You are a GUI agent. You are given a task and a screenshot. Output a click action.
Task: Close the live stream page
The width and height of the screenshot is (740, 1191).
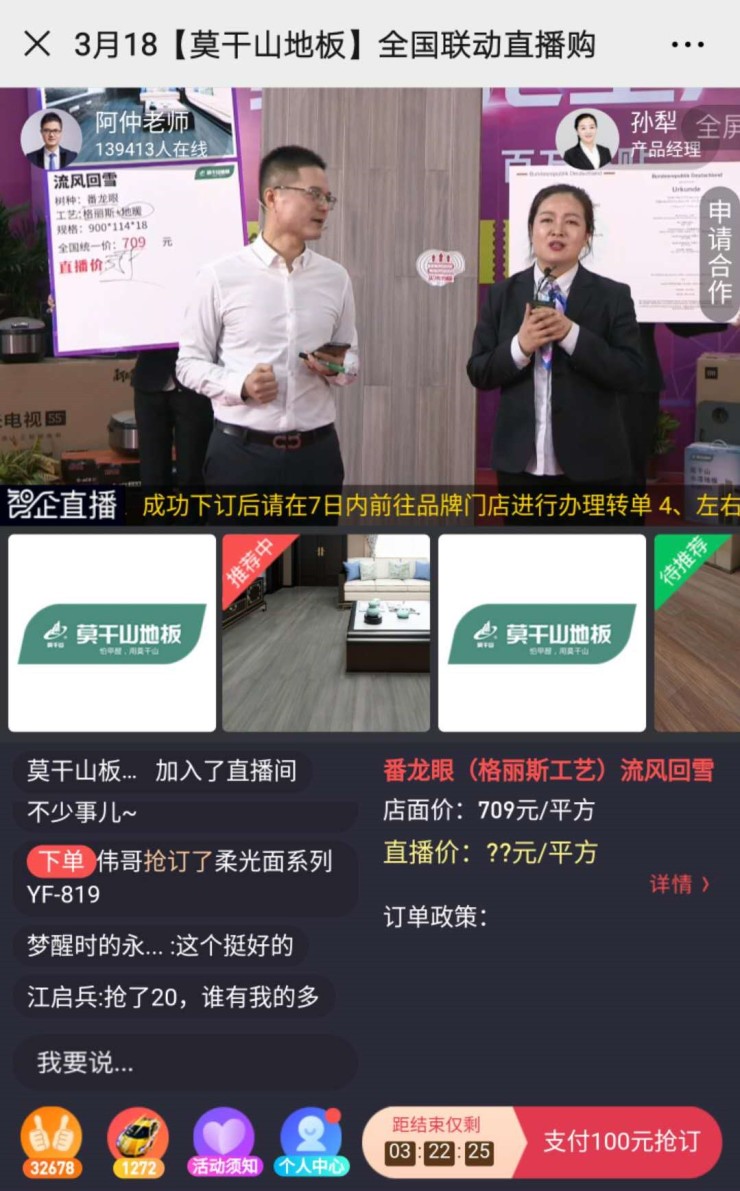coord(37,43)
